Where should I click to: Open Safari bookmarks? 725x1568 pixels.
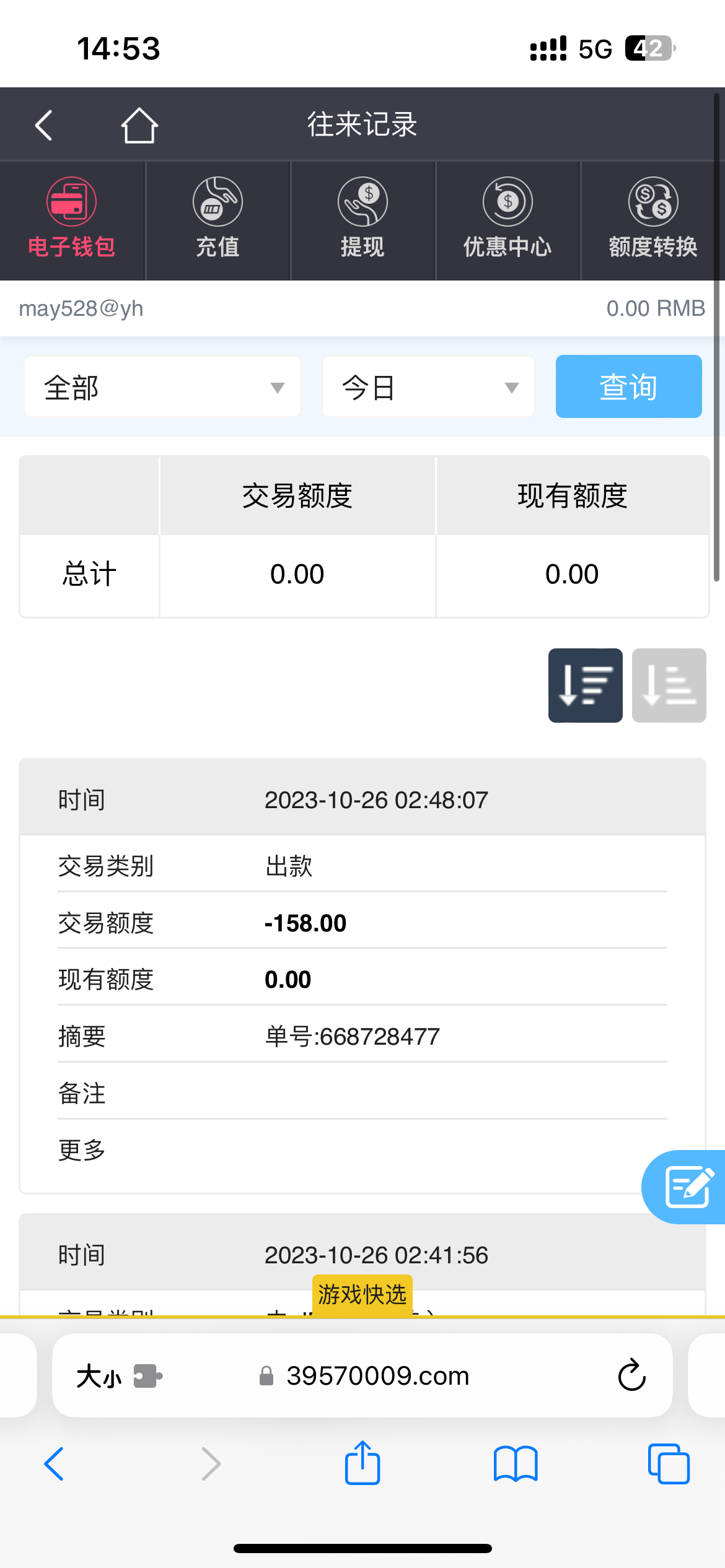[516, 1464]
